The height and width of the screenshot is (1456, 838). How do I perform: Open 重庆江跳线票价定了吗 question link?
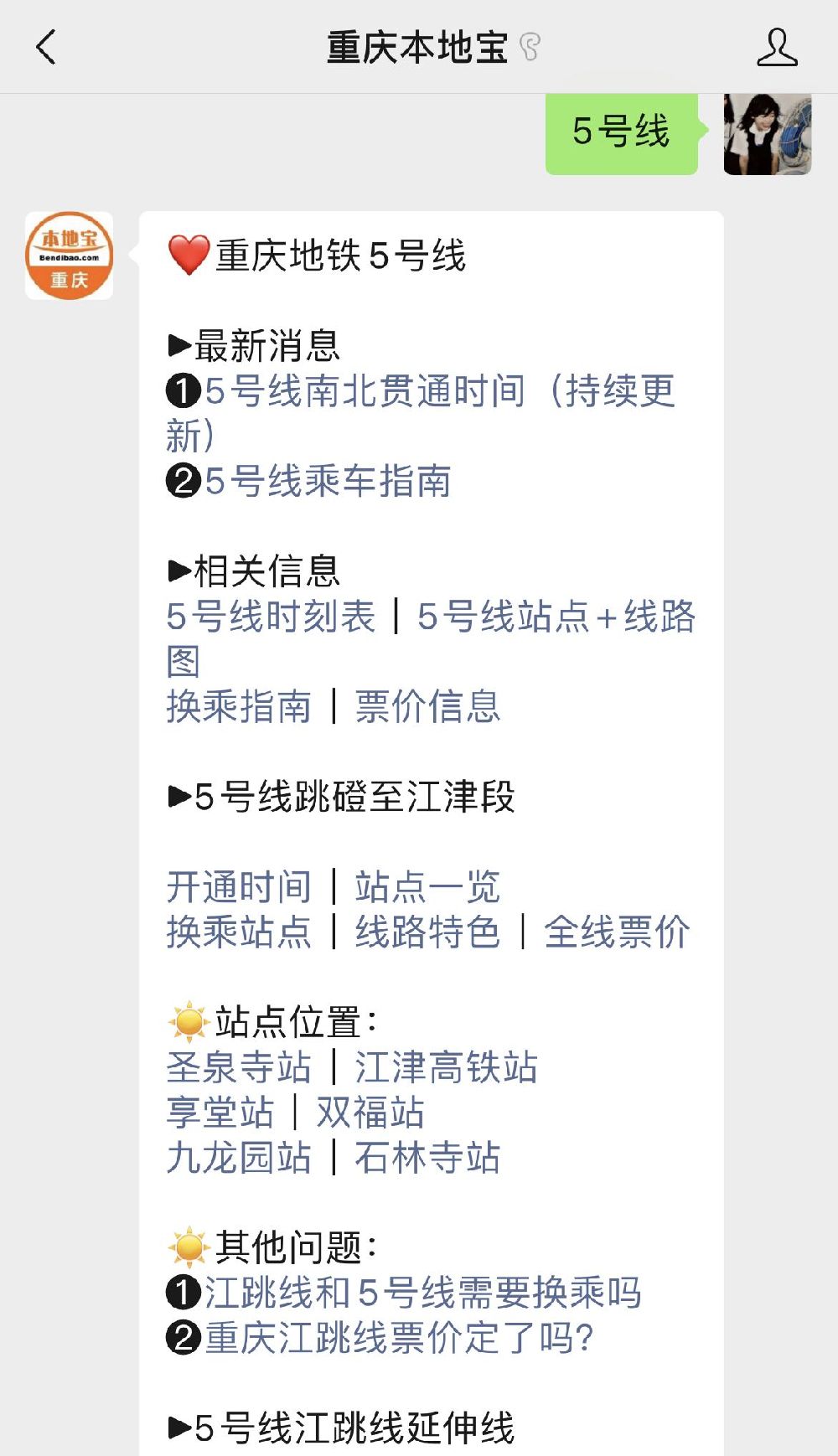click(x=399, y=1338)
